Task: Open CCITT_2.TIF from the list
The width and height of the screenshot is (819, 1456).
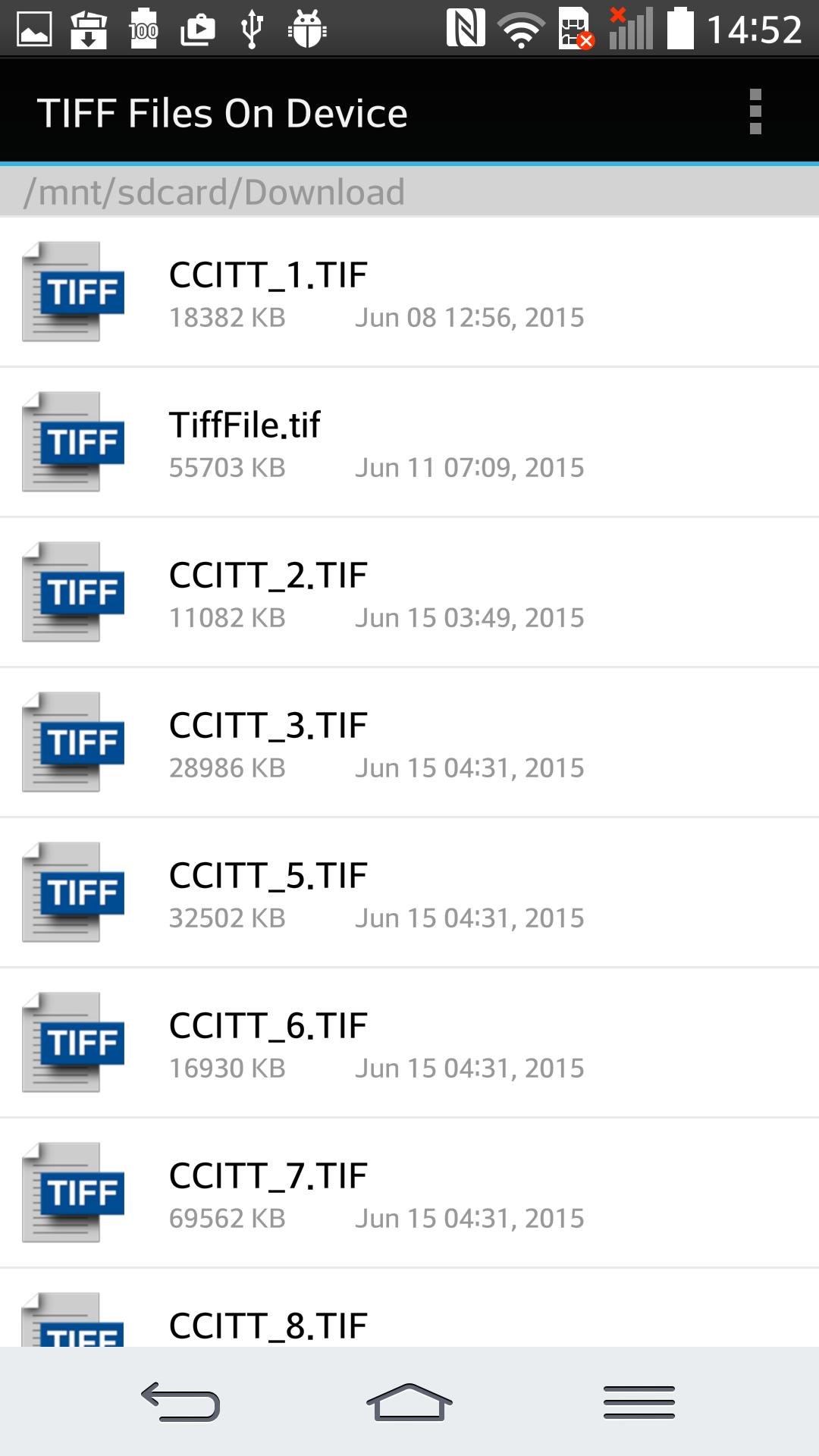Action: (409, 591)
